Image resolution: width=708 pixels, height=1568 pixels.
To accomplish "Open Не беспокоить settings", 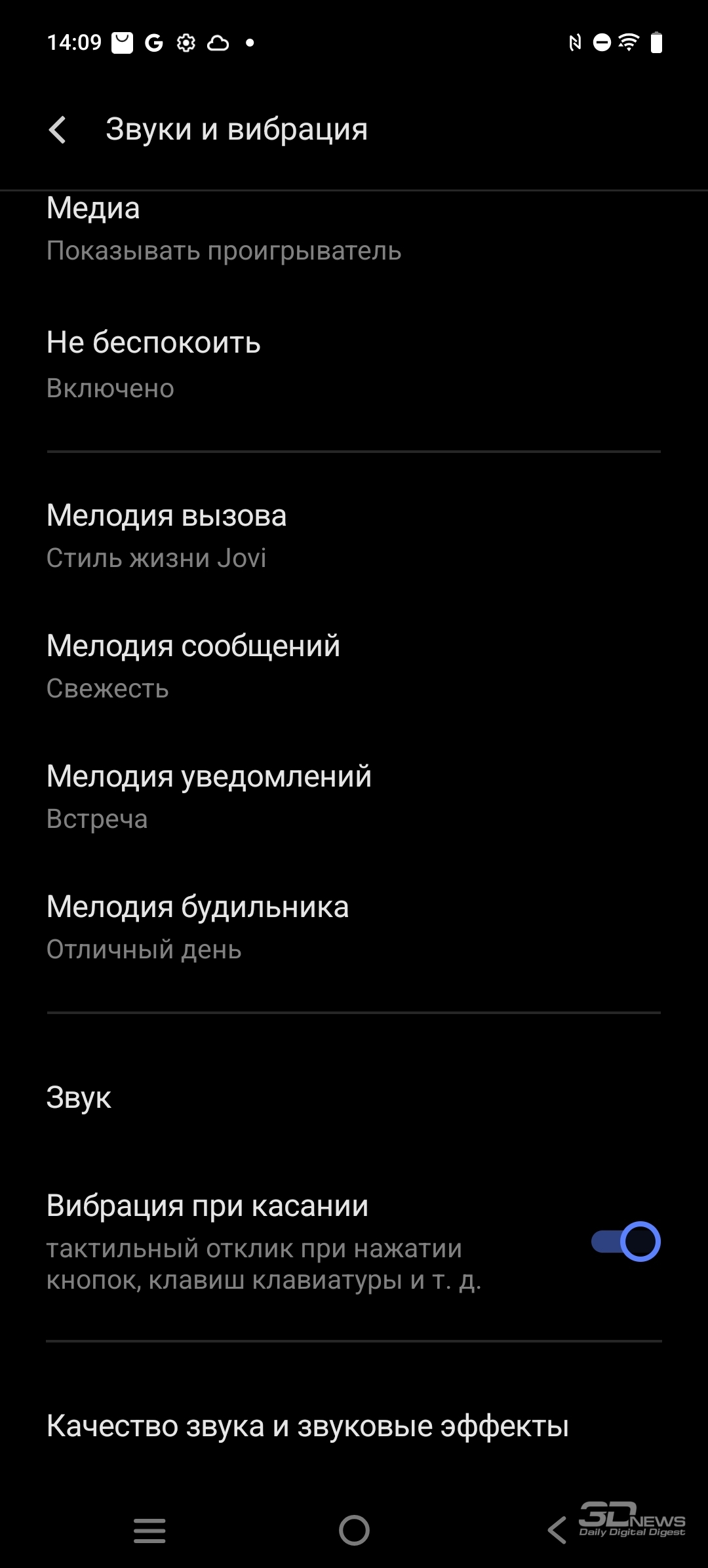I will [x=354, y=364].
